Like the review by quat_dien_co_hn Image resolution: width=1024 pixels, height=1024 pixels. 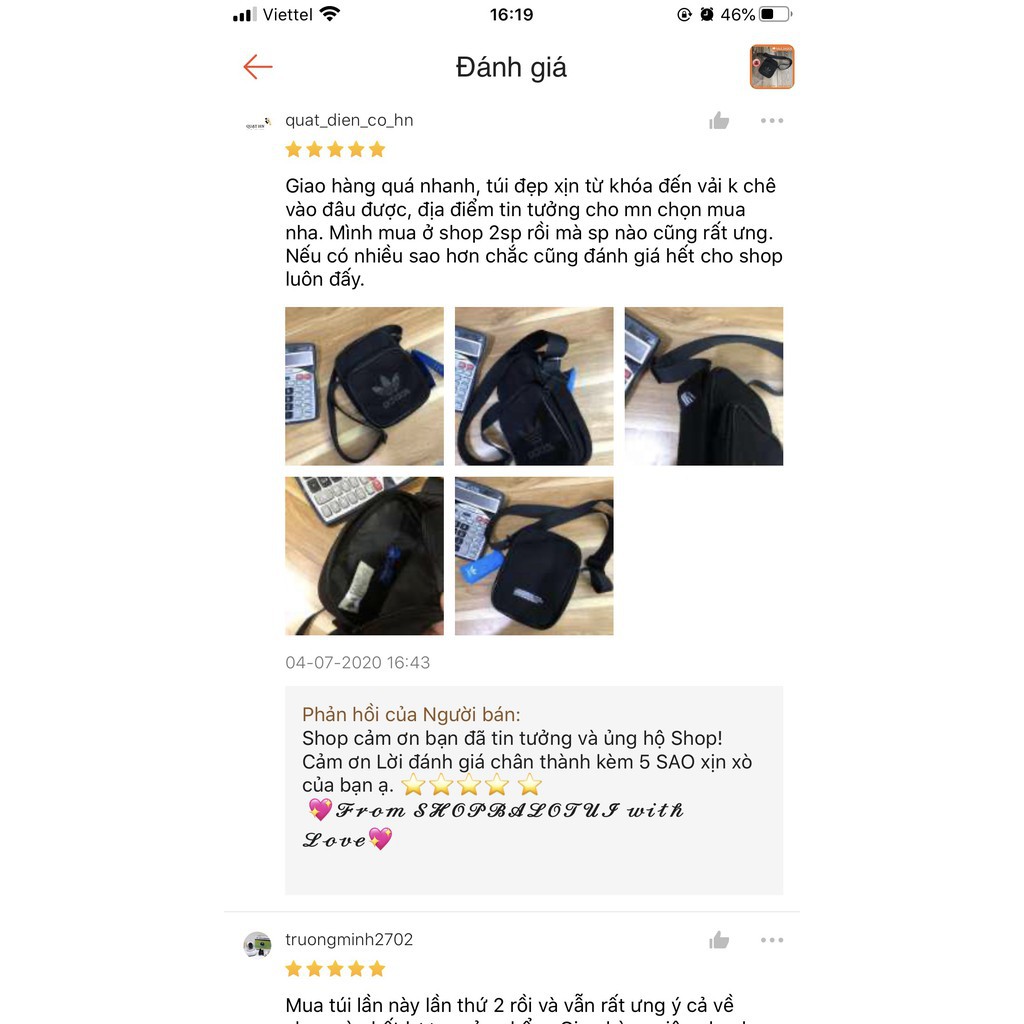tap(719, 121)
